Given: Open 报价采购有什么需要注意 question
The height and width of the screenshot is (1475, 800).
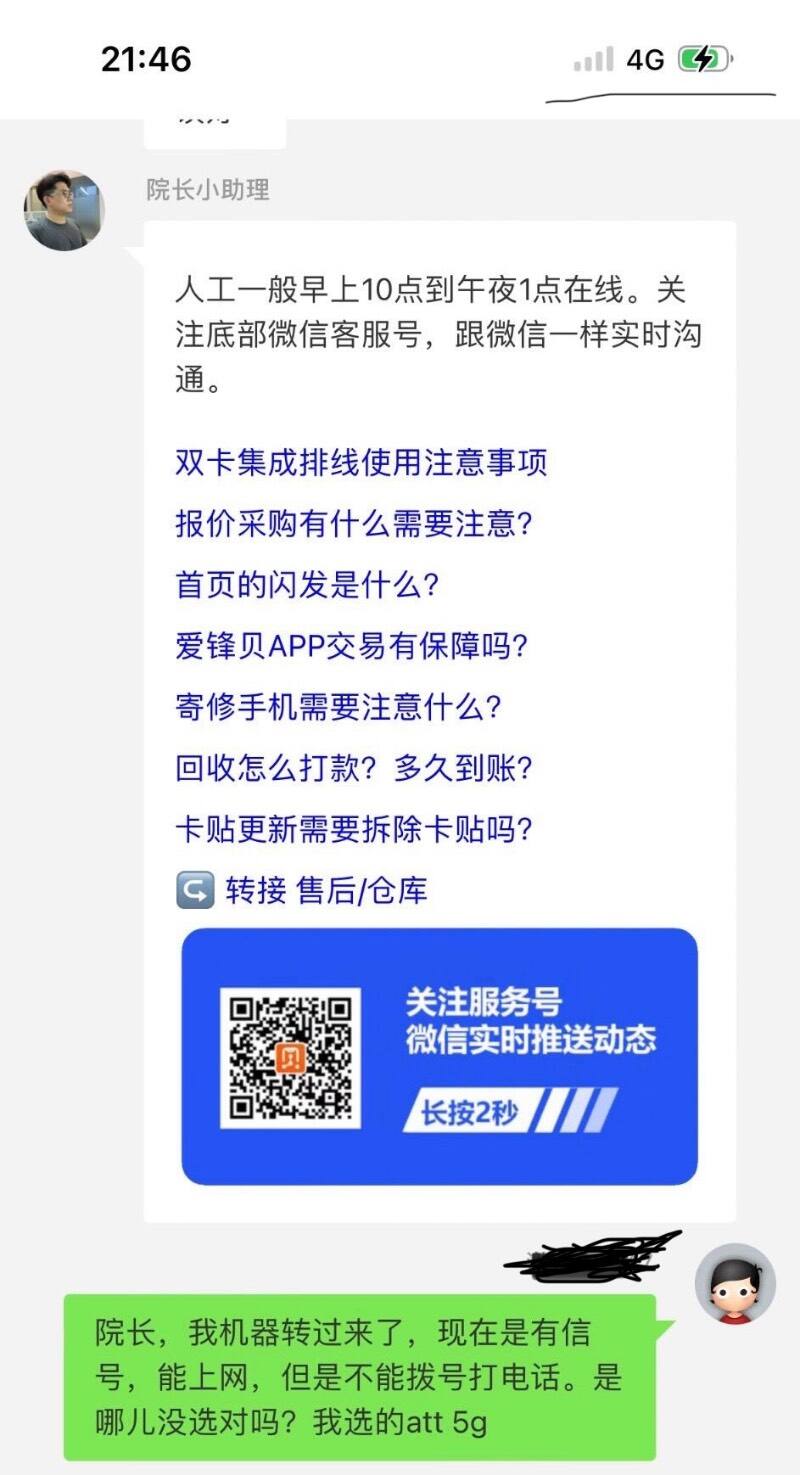Looking at the screenshot, I should tap(353, 524).
